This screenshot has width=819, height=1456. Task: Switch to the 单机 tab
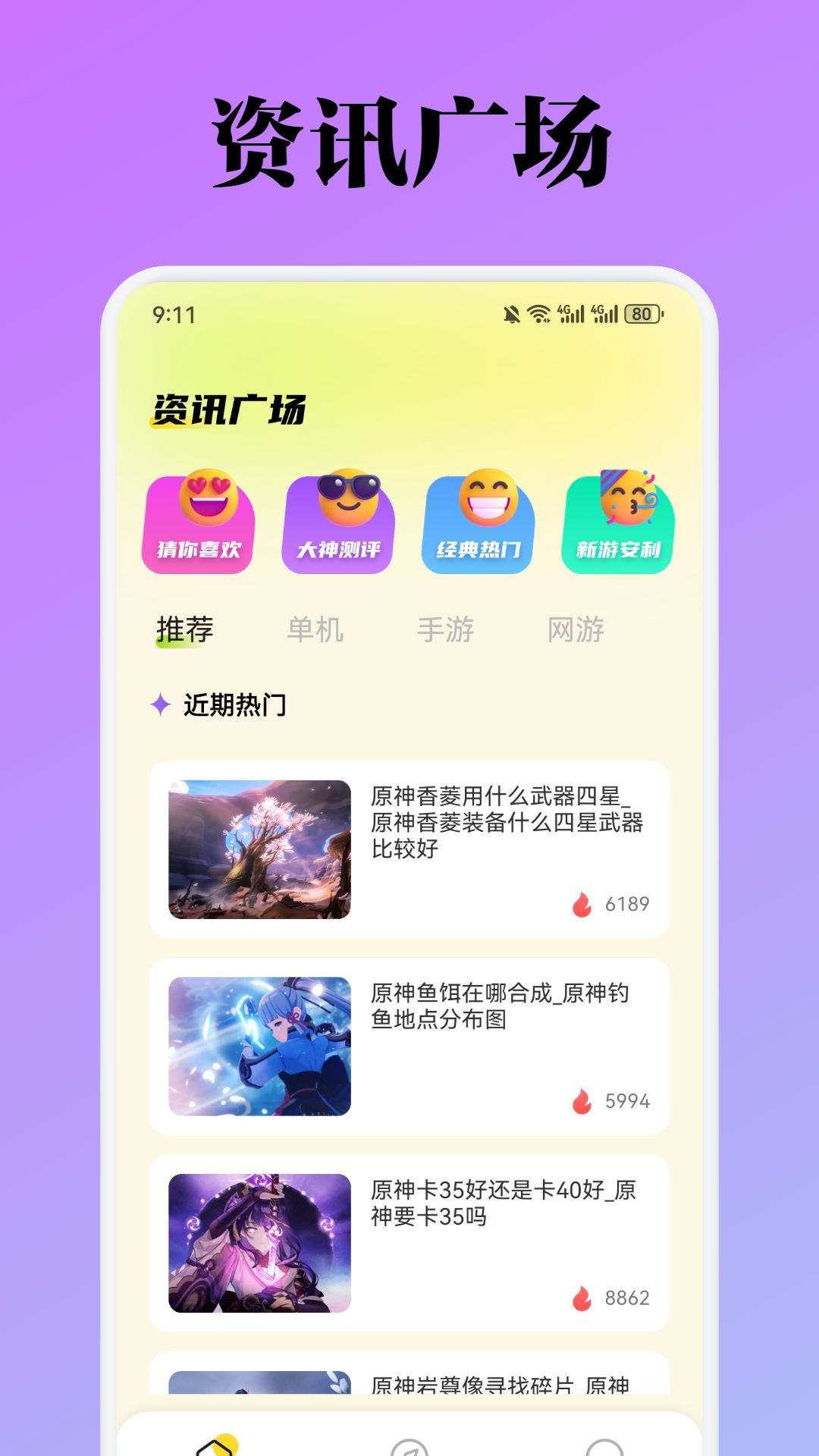tap(315, 629)
